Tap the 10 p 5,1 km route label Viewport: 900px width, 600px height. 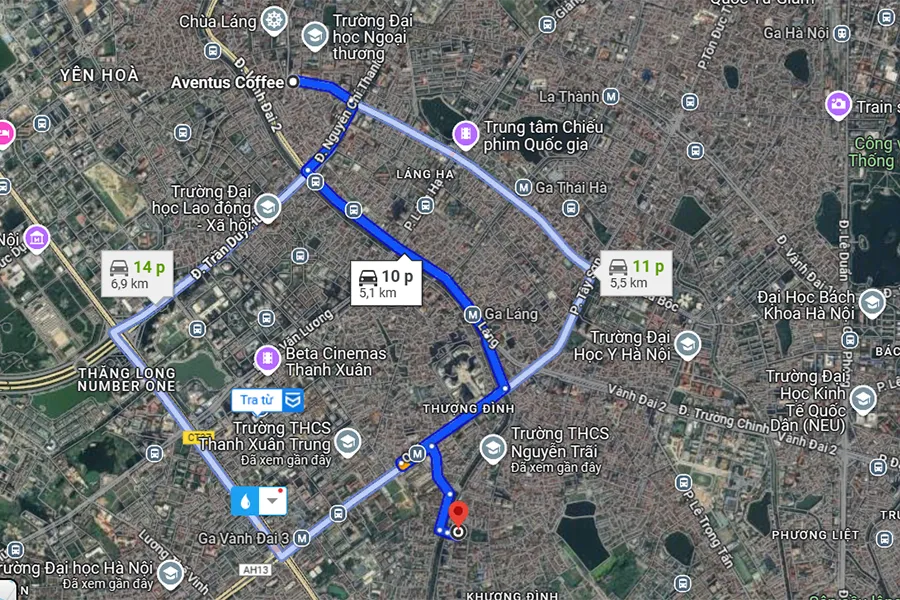point(384,283)
